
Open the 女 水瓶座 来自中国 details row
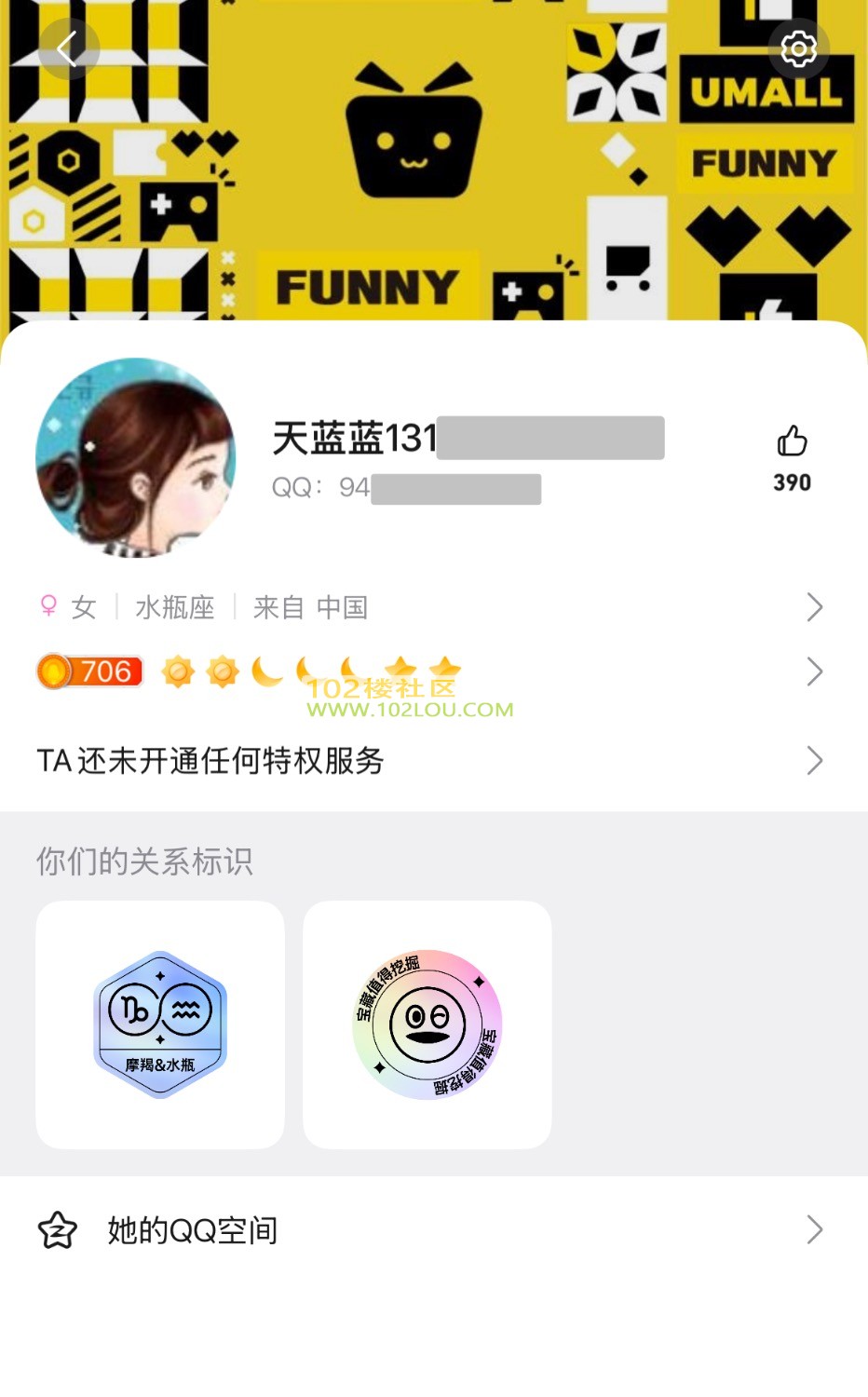click(428, 607)
